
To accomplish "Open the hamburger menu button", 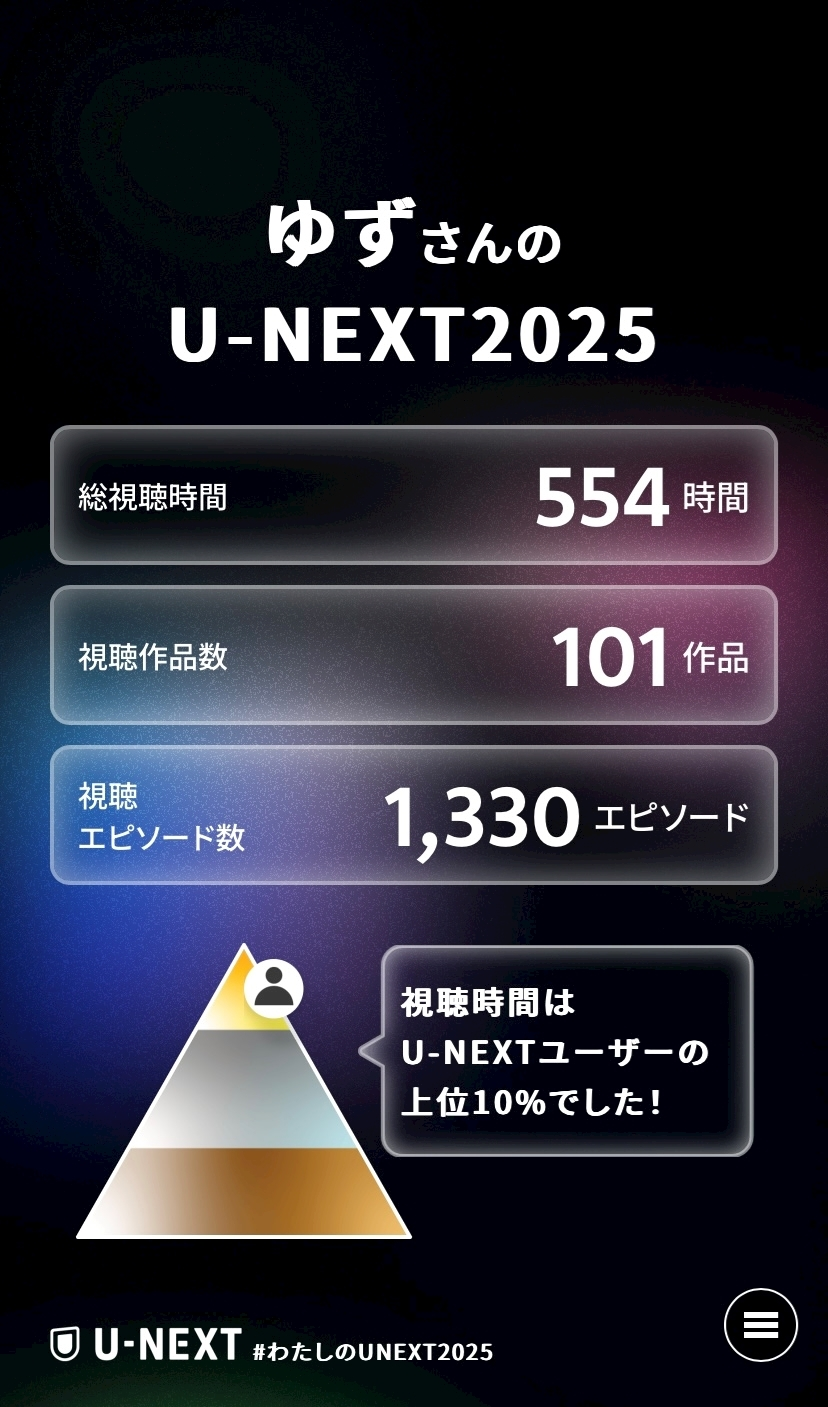I will pyautogui.click(x=760, y=1325).
